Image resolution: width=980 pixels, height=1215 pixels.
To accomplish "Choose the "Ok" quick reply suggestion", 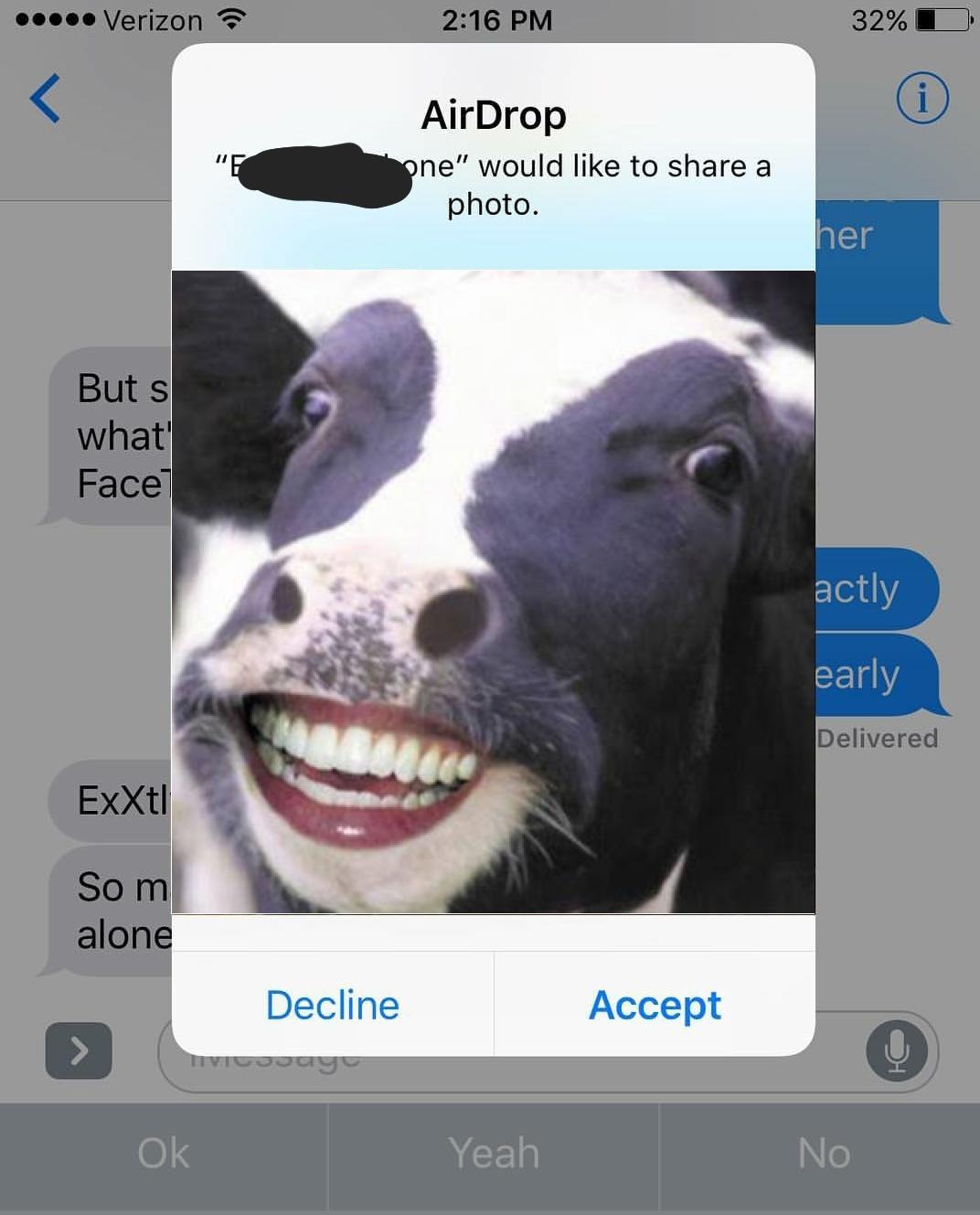I will coord(164,1154).
